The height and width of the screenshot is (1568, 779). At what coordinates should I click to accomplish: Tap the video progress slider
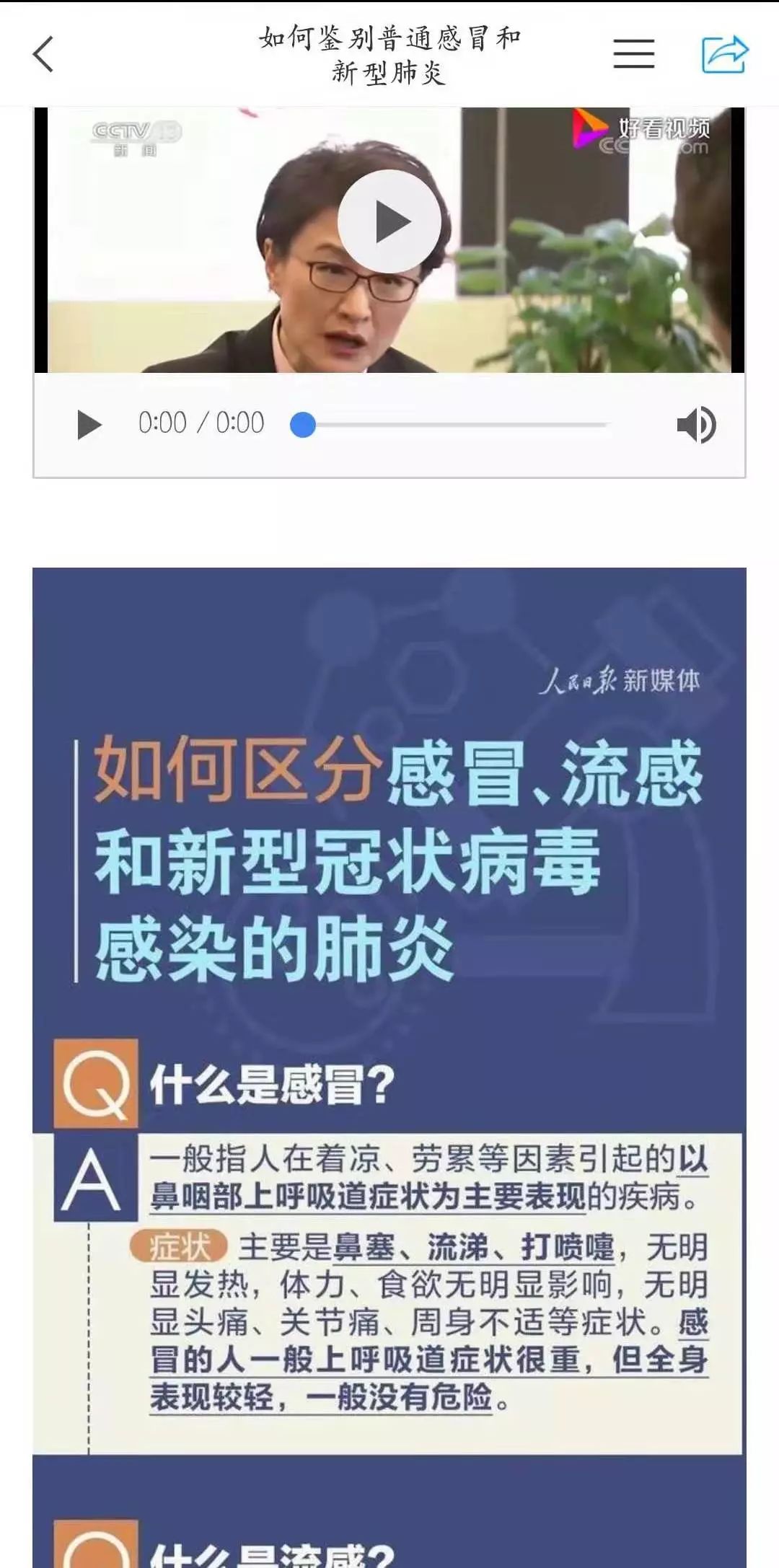[x=454, y=425]
